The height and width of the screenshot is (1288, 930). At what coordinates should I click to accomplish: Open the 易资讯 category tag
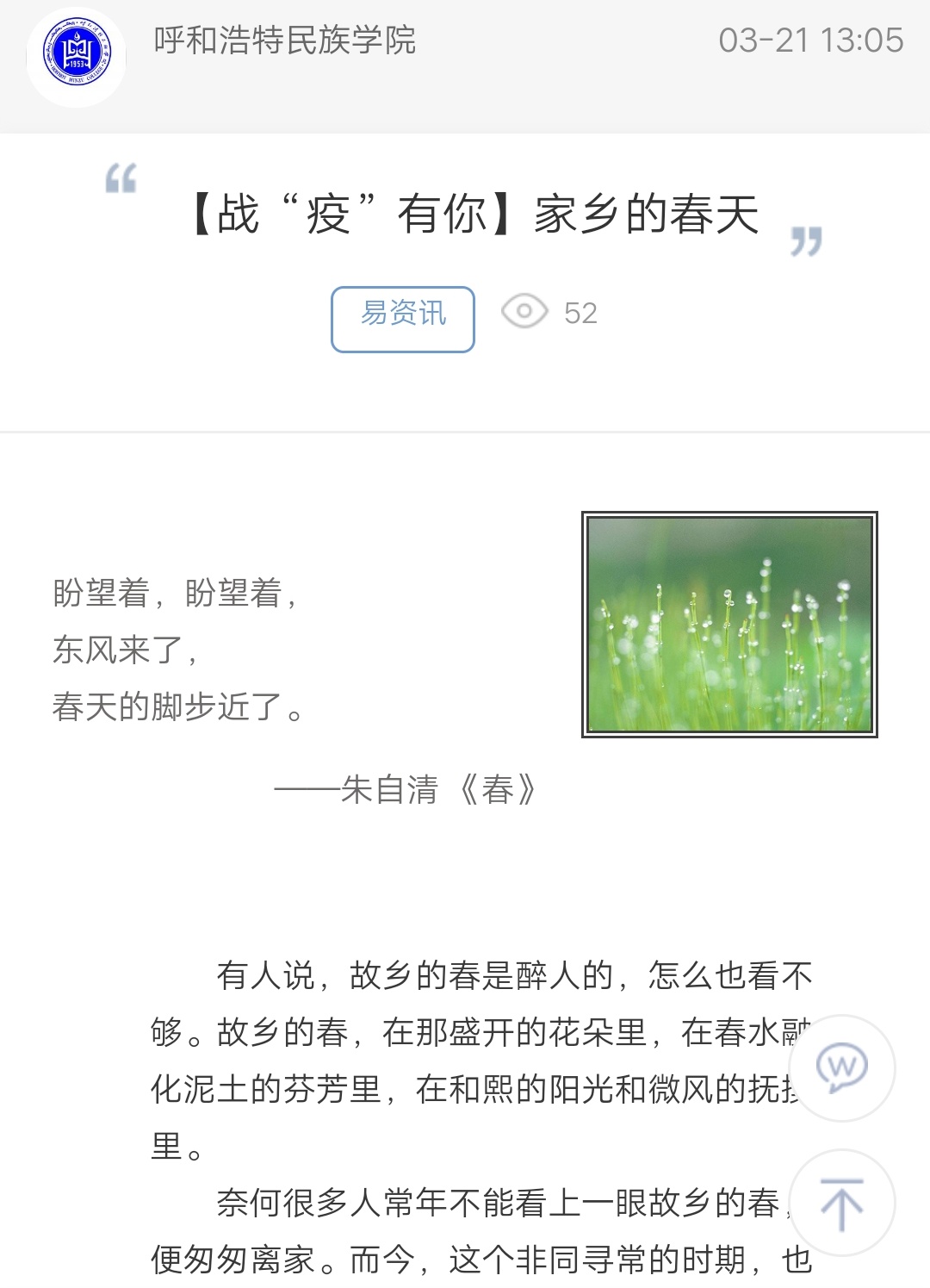[402, 319]
